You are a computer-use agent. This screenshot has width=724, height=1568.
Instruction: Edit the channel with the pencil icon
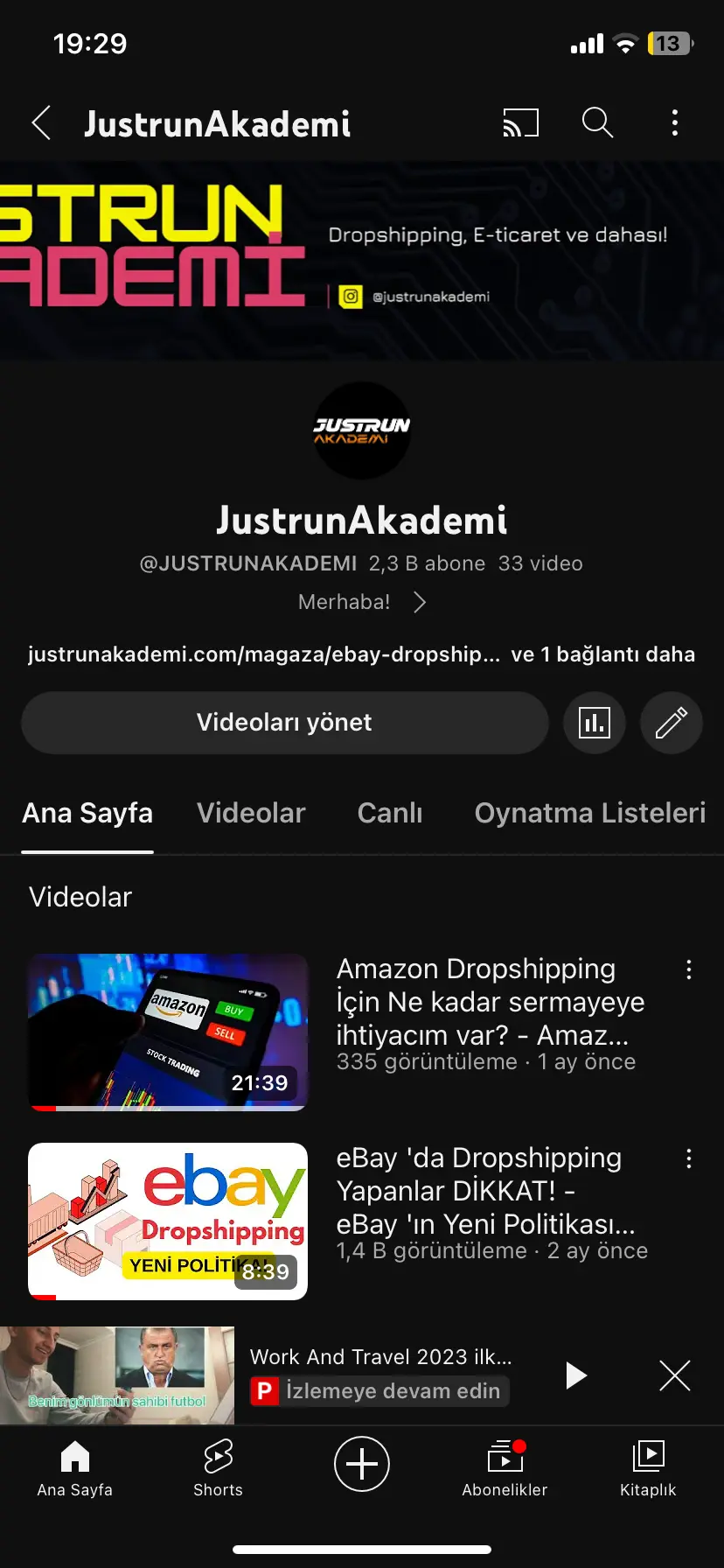(671, 723)
